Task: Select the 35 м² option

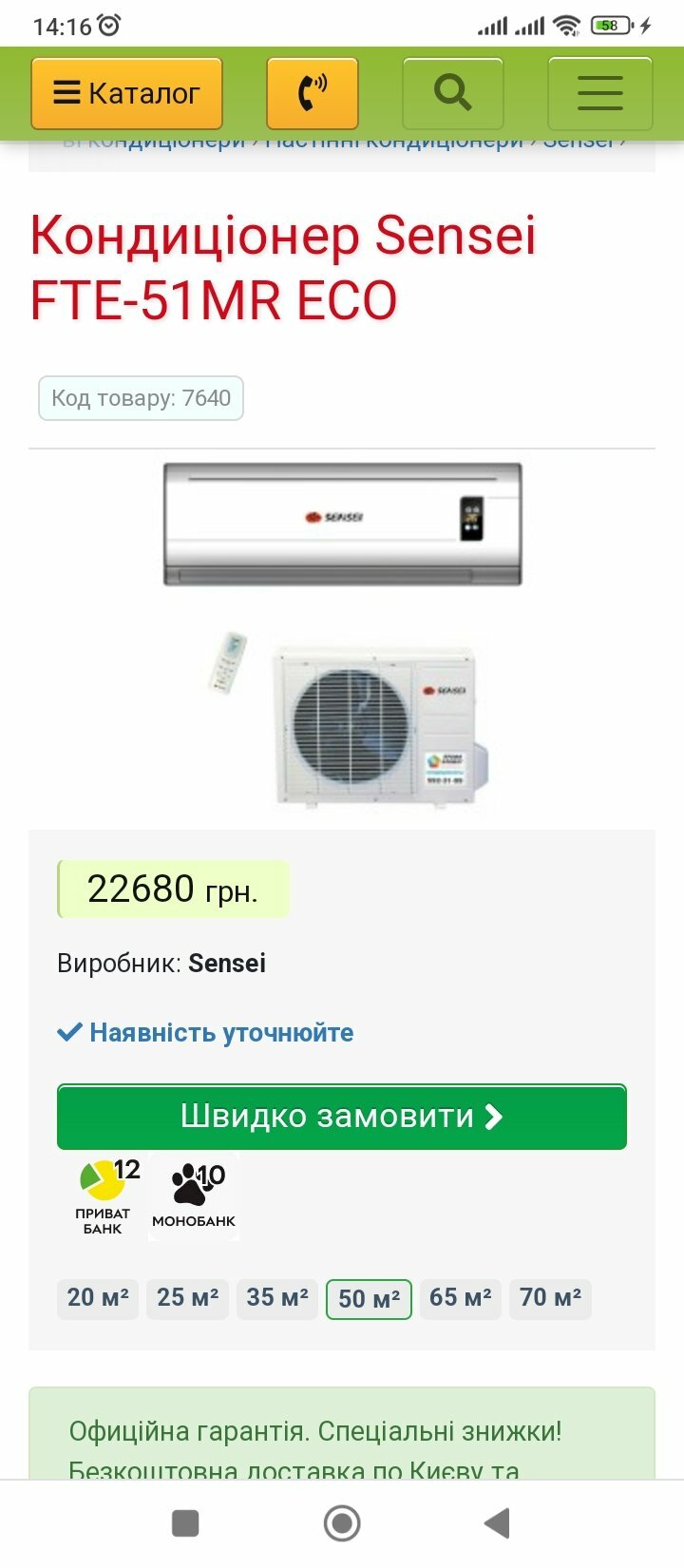Action: (x=277, y=1298)
